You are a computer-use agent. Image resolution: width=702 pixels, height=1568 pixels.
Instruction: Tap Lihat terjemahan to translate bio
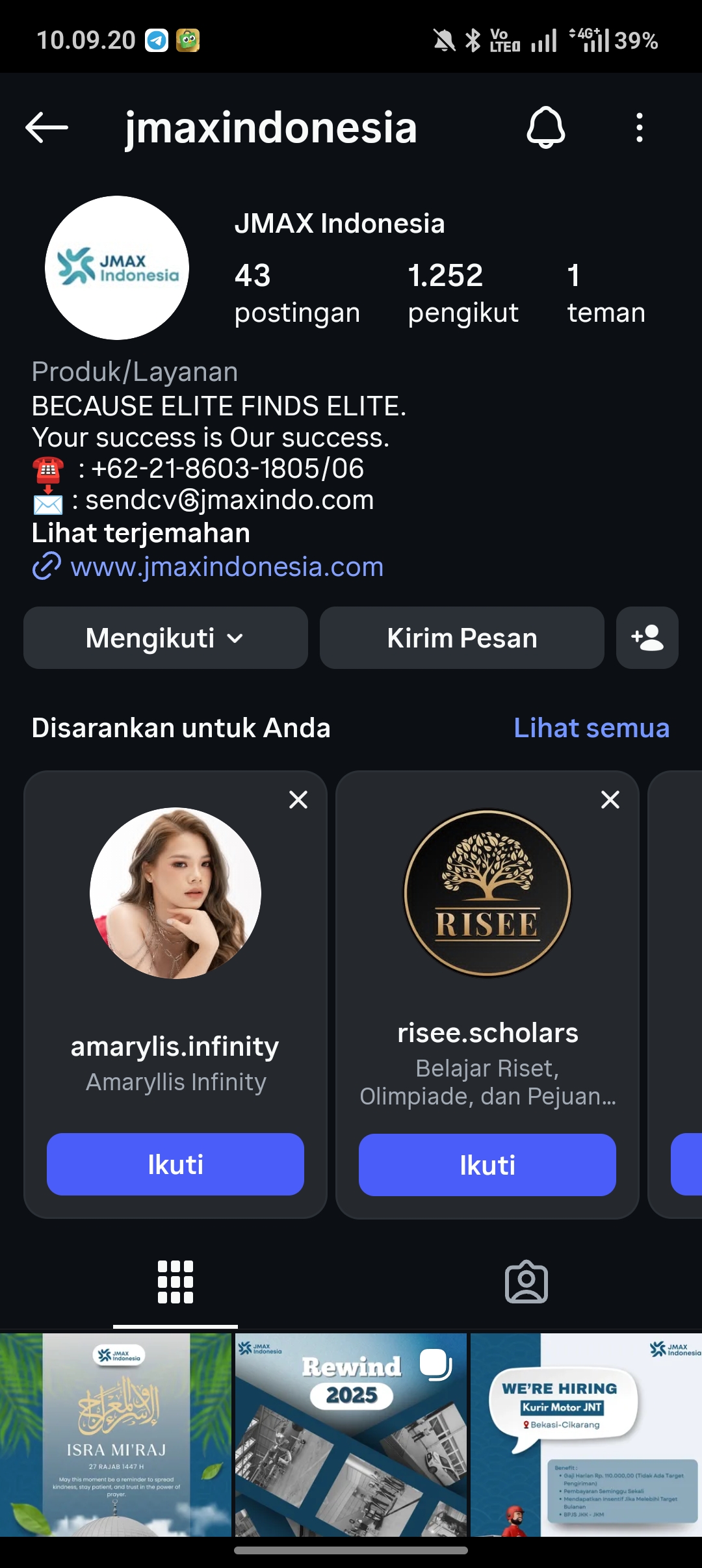pyautogui.click(x=140, y=533)
